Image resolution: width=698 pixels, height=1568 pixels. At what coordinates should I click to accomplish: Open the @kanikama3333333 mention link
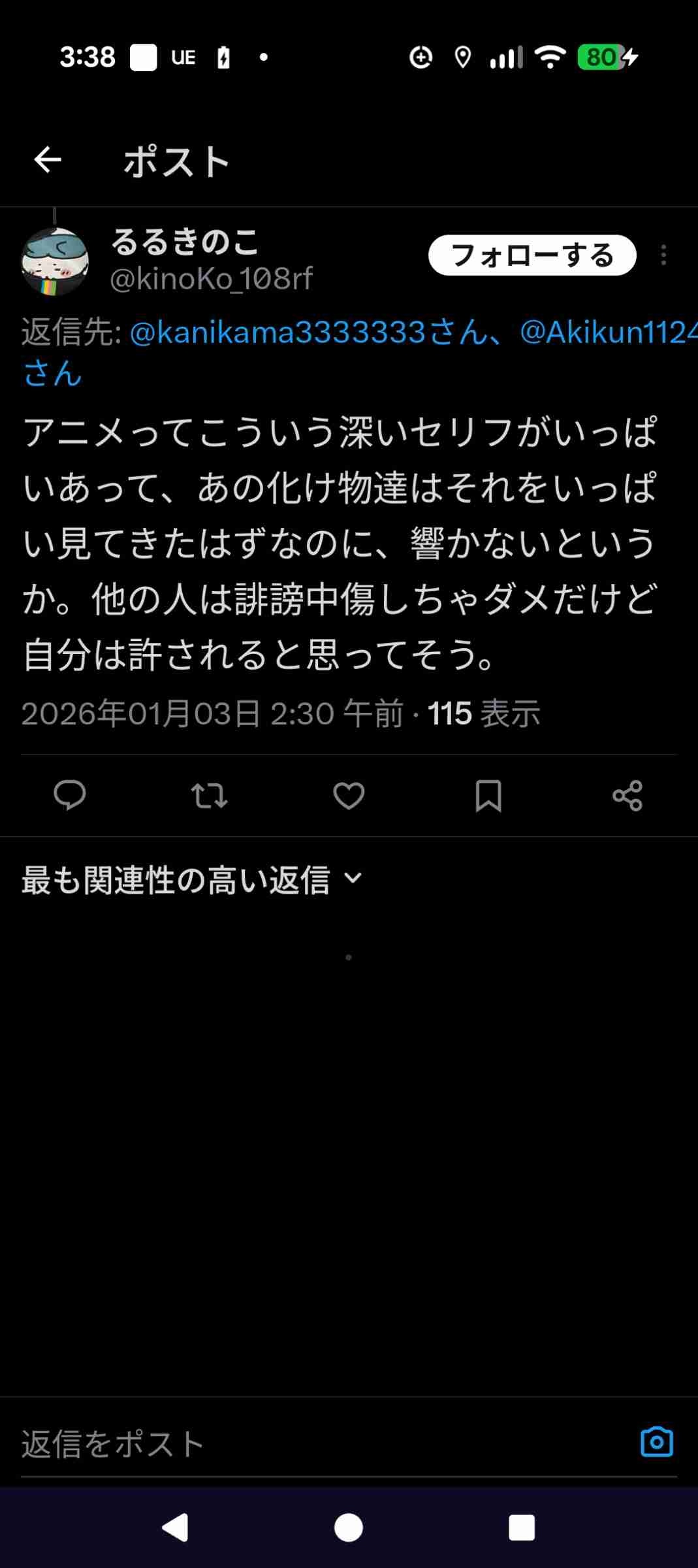278,333
